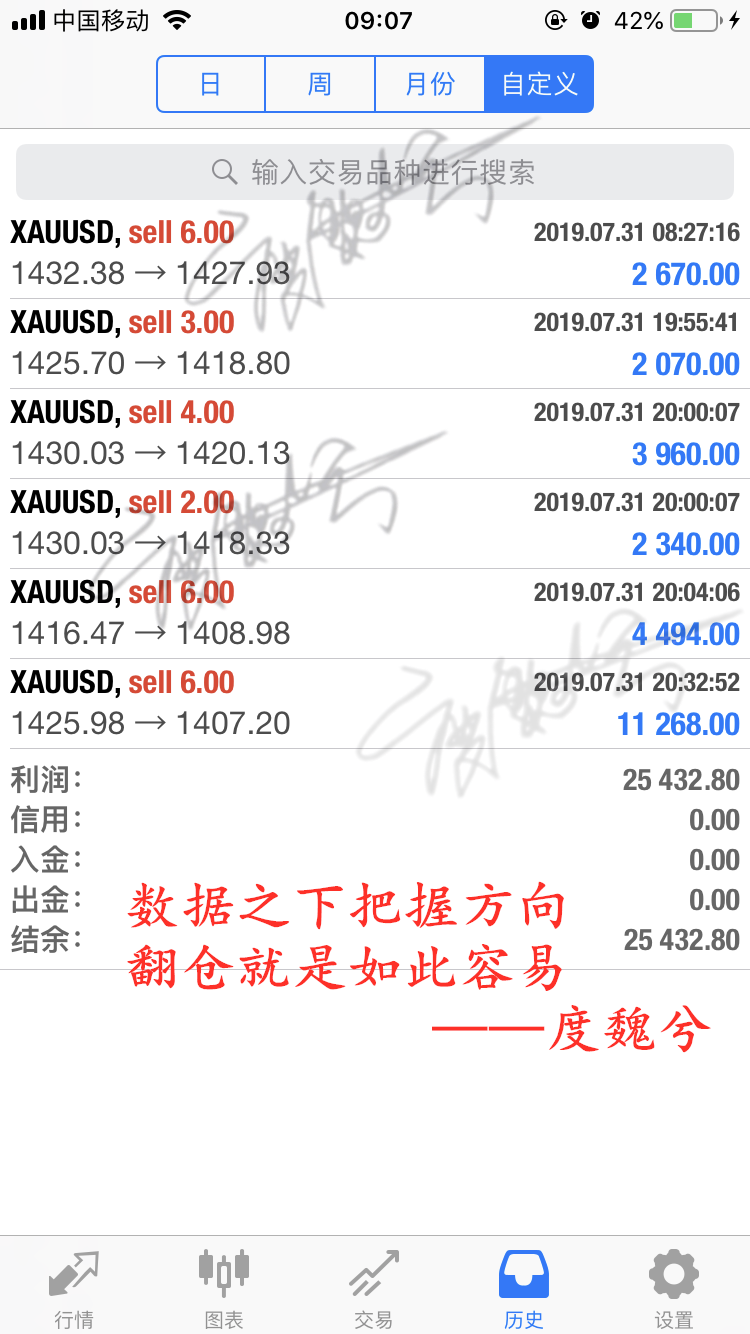750x1334 pixels.
Task: Select the 自定义 custom period
Action: click(x=539, y=84)
